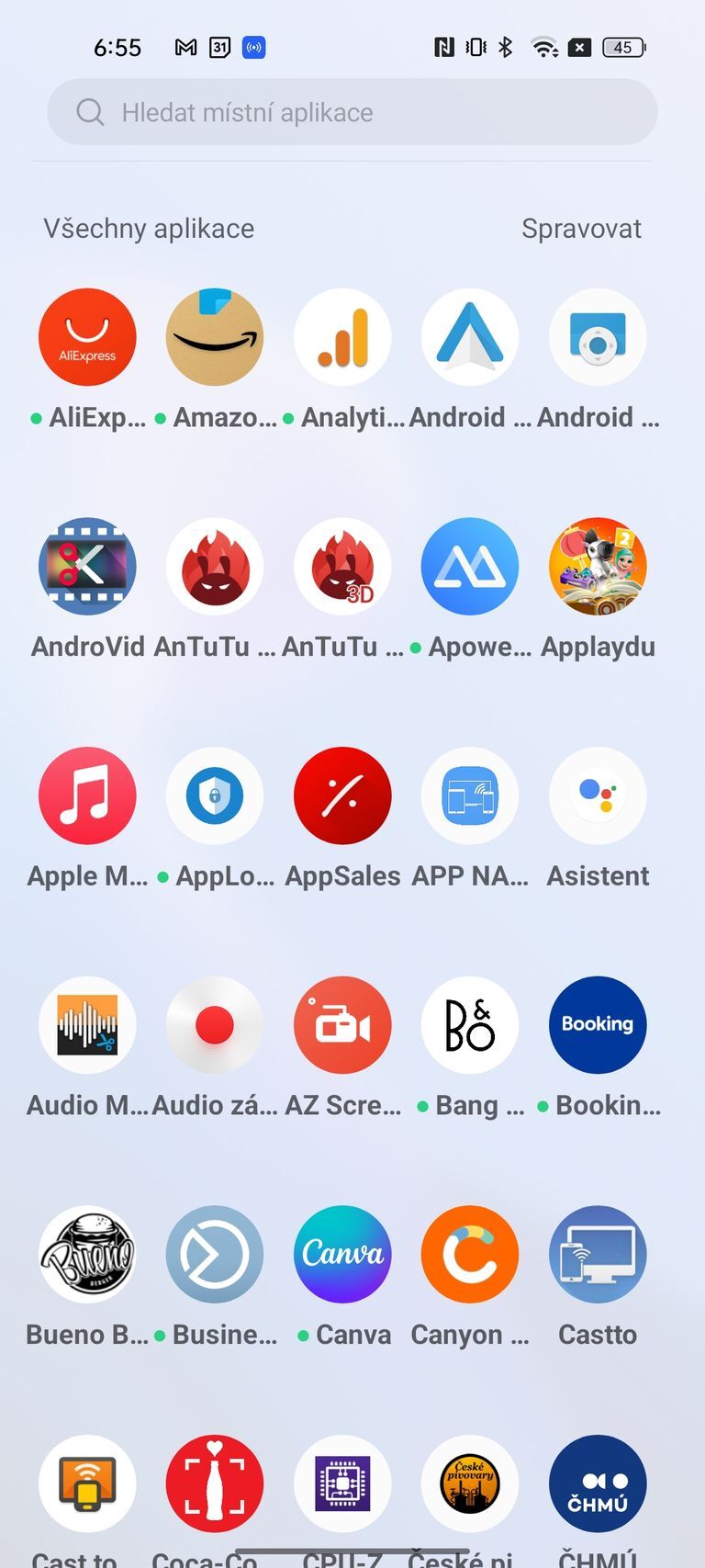The height and width of the screenshot is (1568, 705).
Task: Tap Spravovat to manage apps
Action: pyautogui.click(x=582, y=228)
